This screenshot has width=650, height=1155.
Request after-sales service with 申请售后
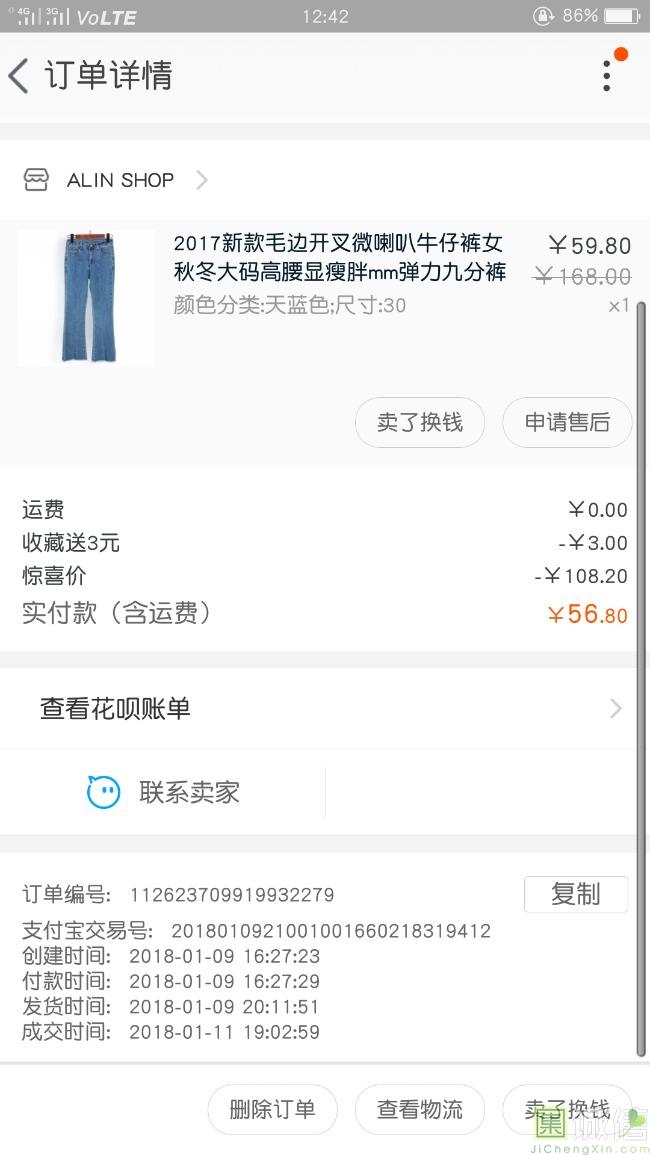(567, 423)
